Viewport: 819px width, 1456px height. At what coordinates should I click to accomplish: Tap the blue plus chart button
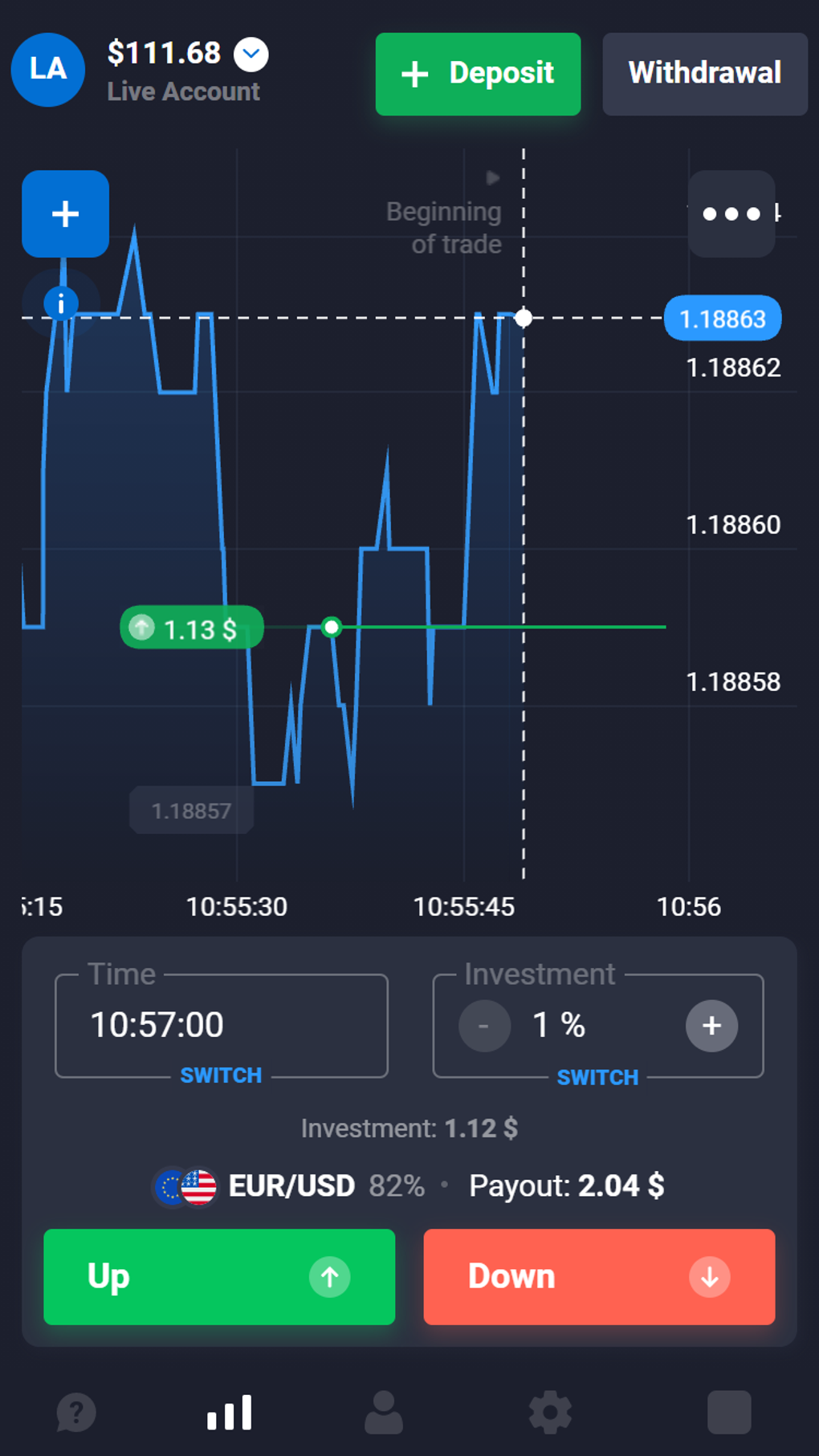pos(65,214)
